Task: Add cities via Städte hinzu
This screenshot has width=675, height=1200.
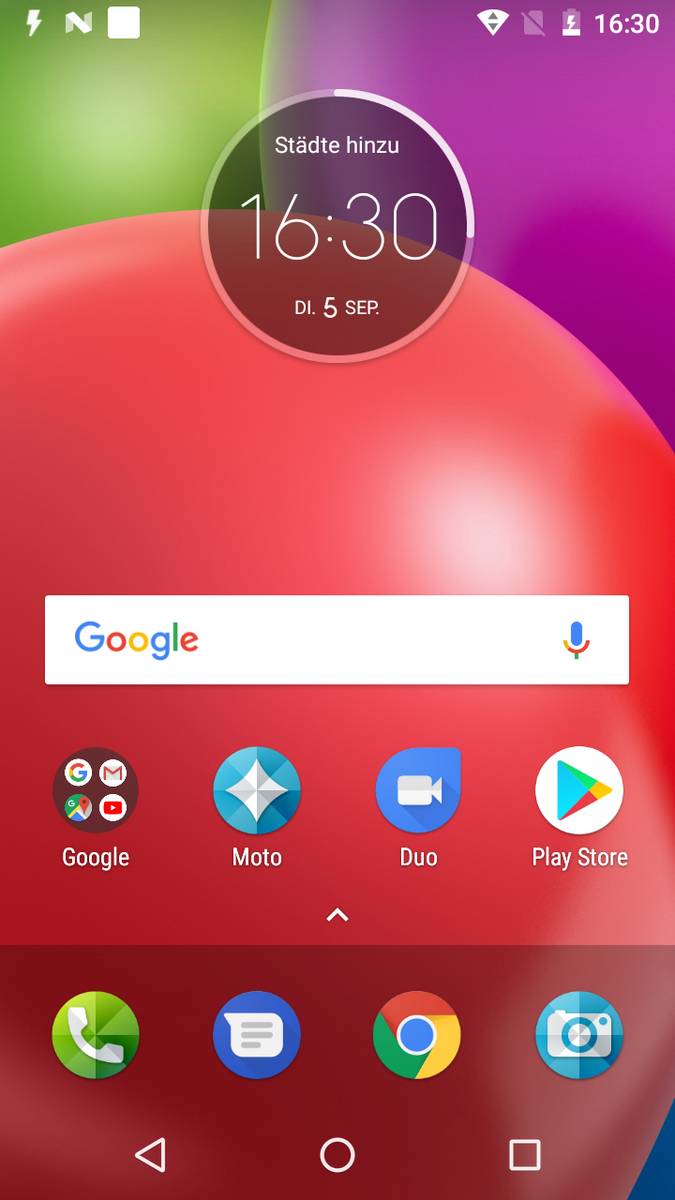Action: 337,145
